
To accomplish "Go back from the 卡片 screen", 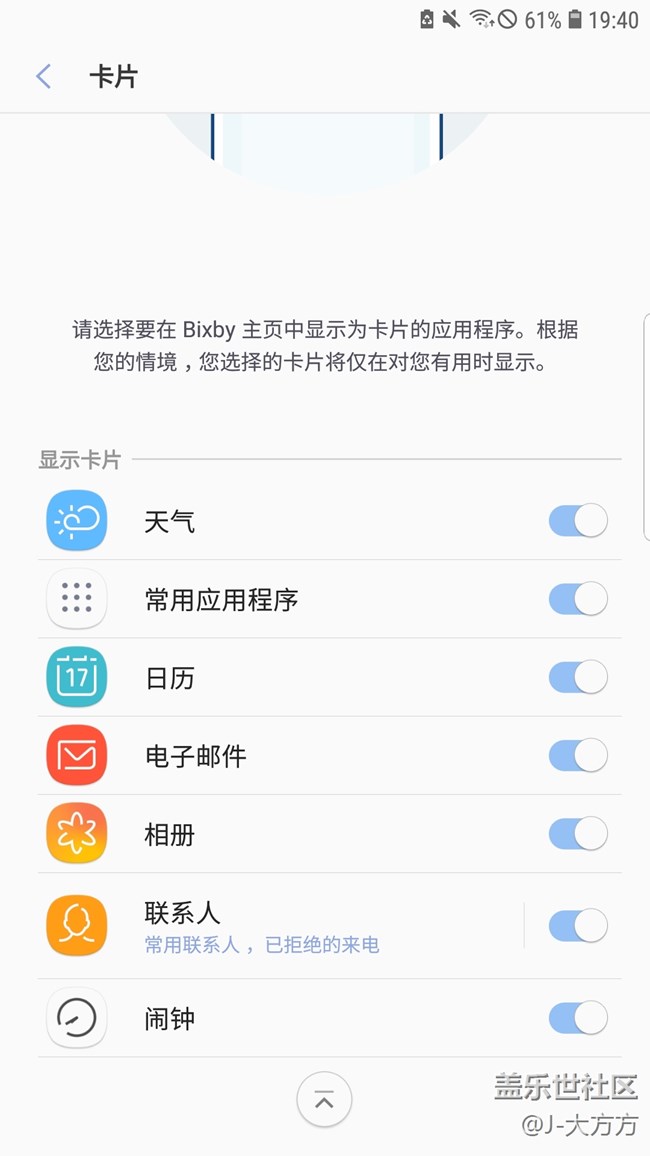I will pos(43,76).
